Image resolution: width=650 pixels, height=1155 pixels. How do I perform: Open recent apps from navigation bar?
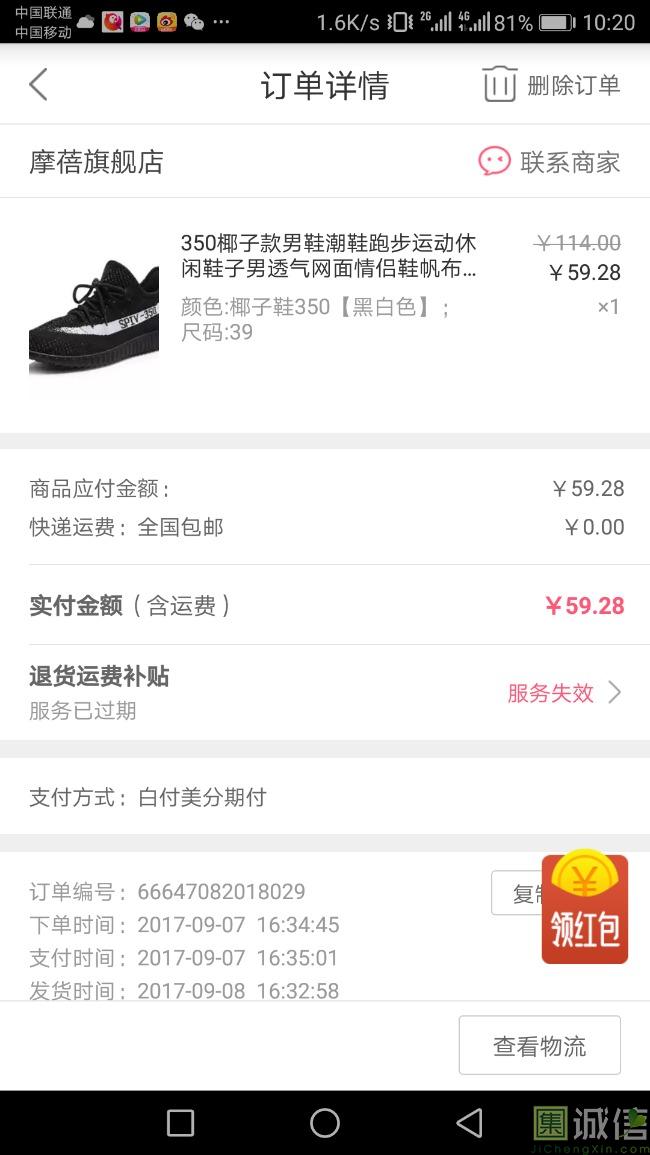(180, 1123)
